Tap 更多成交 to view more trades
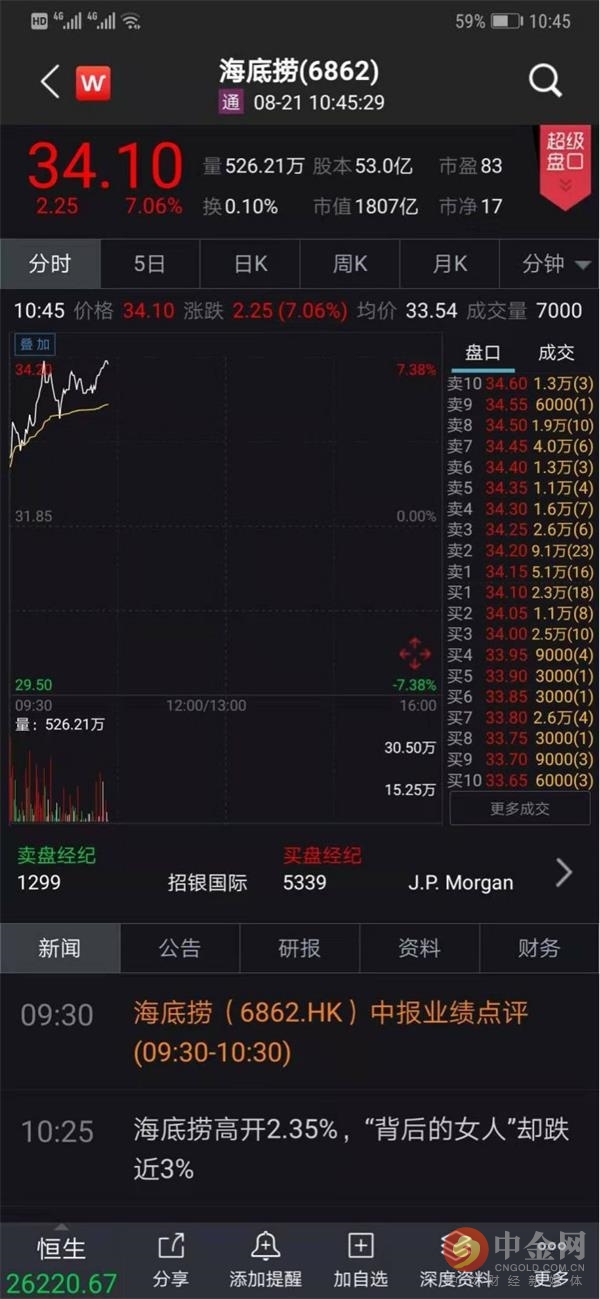Viewport: 600px width, 1299px height. coord(519,808)
